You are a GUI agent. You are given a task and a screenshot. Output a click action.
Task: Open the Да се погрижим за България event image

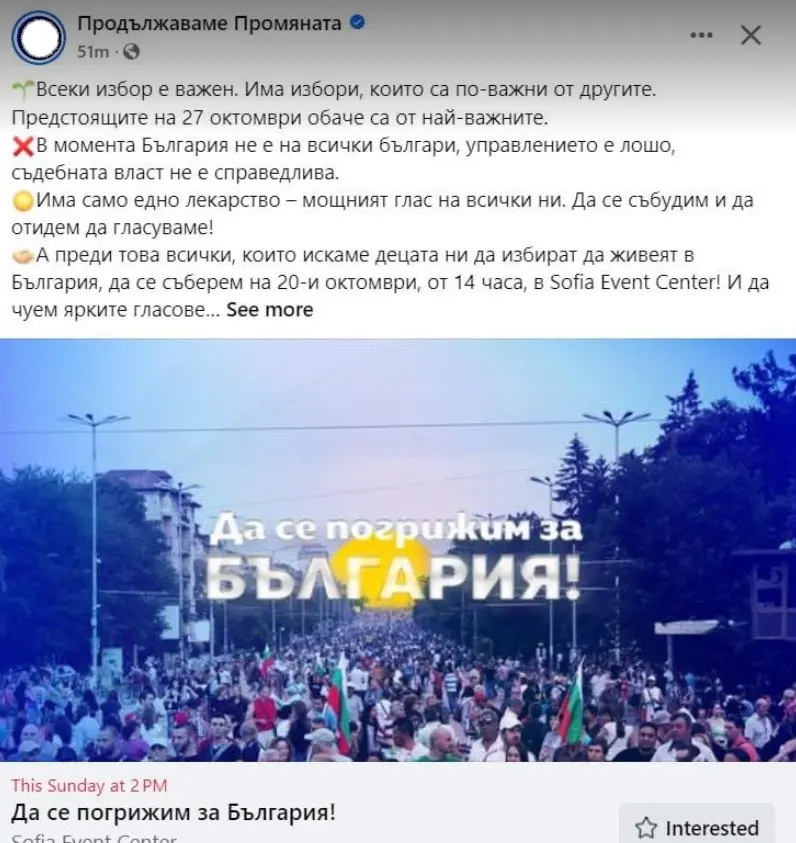coord(398,550)
